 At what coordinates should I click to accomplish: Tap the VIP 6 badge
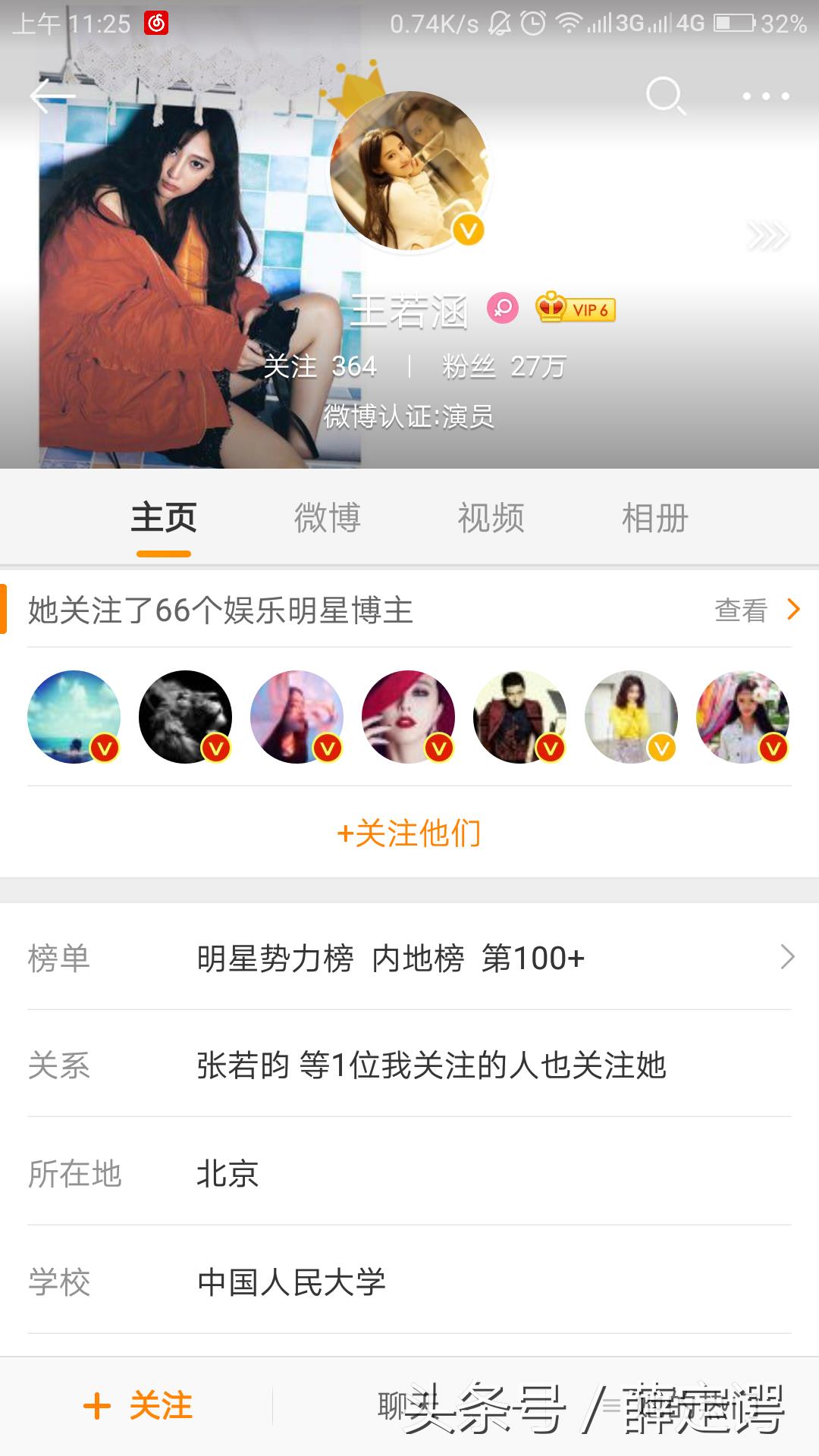[576, 309]
